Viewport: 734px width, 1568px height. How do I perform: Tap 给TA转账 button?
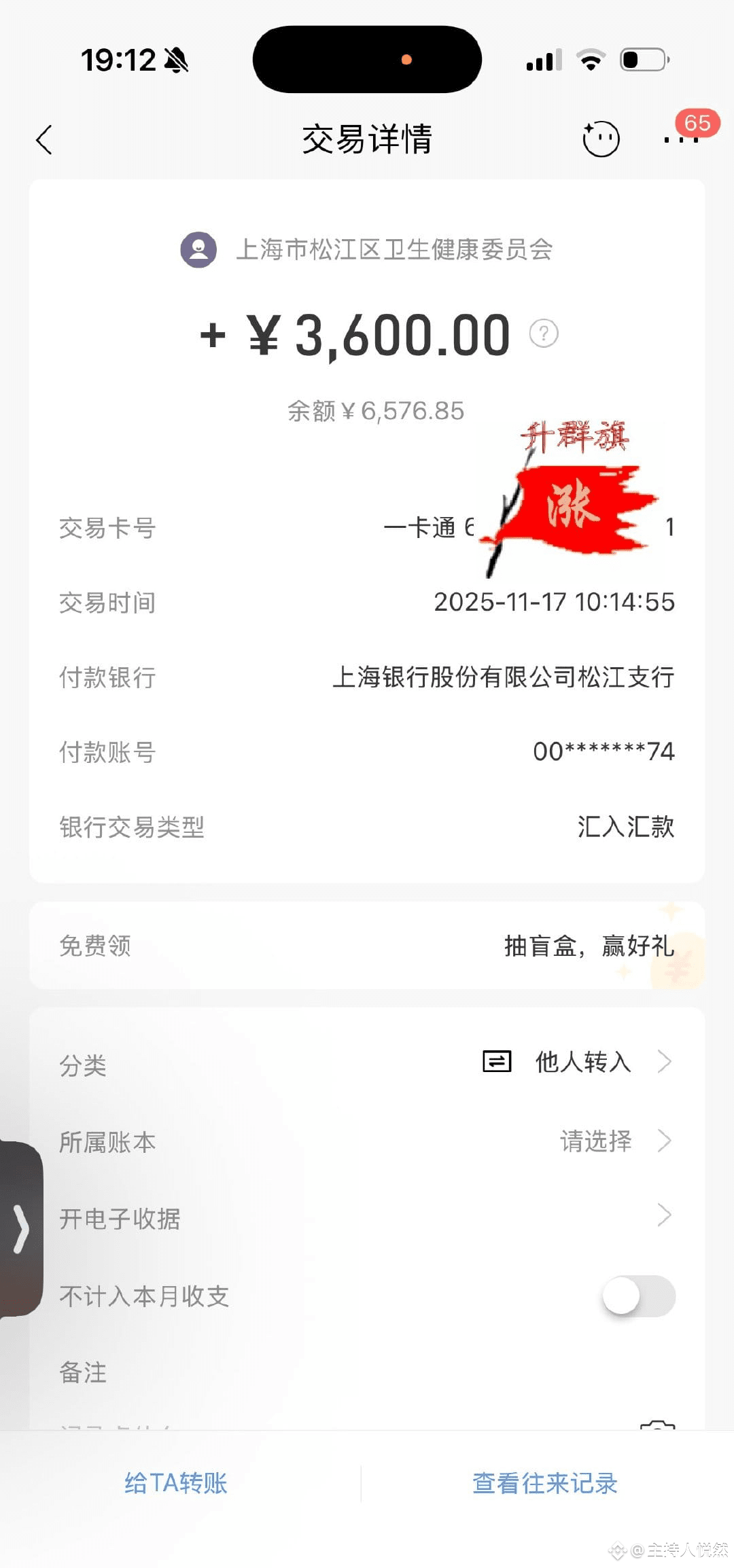pos(176,1482)
